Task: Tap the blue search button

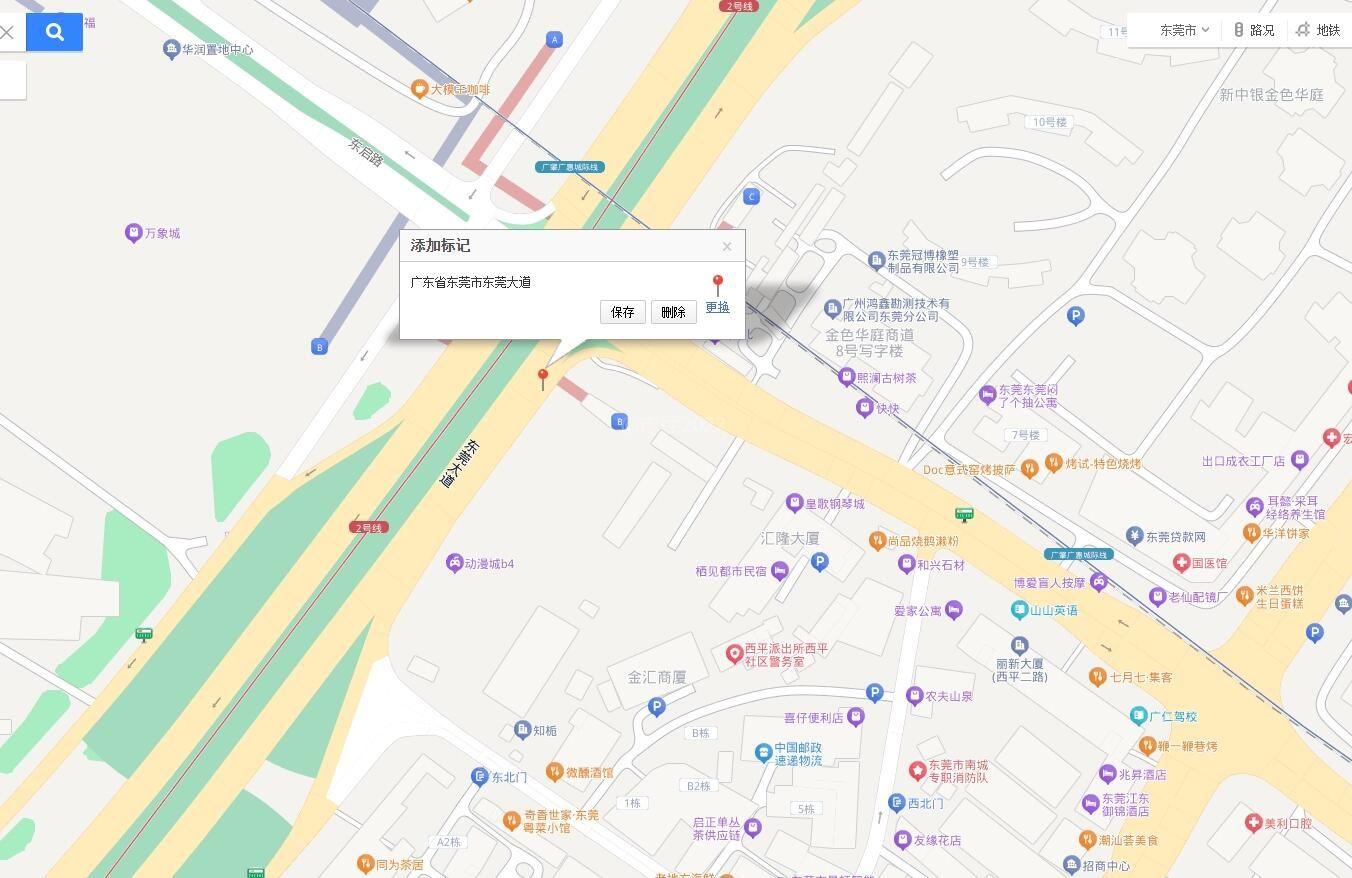Action: 54,32
